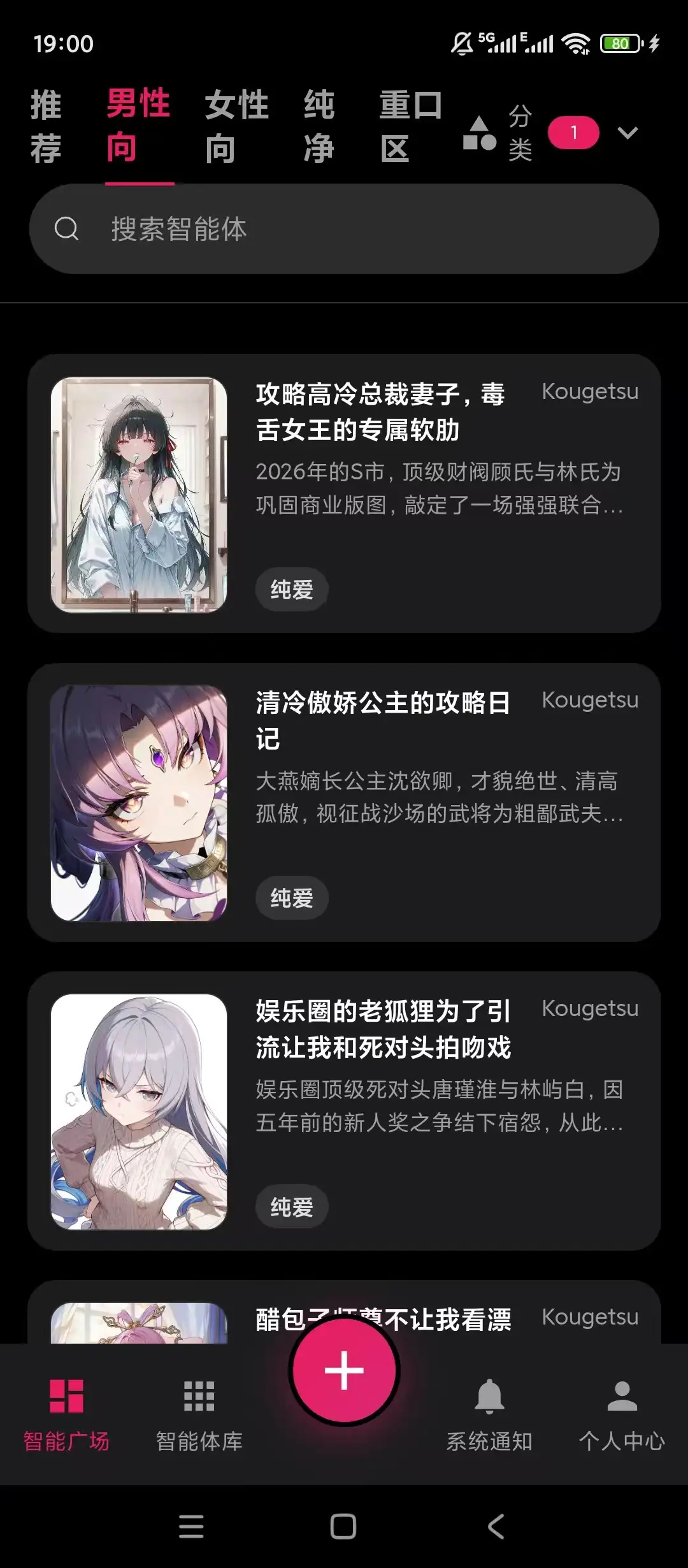Go to the 智能体库 tab
The height and width of the screenshot is (1568, 688).
pyautogui.click(x=199, y=1413)
